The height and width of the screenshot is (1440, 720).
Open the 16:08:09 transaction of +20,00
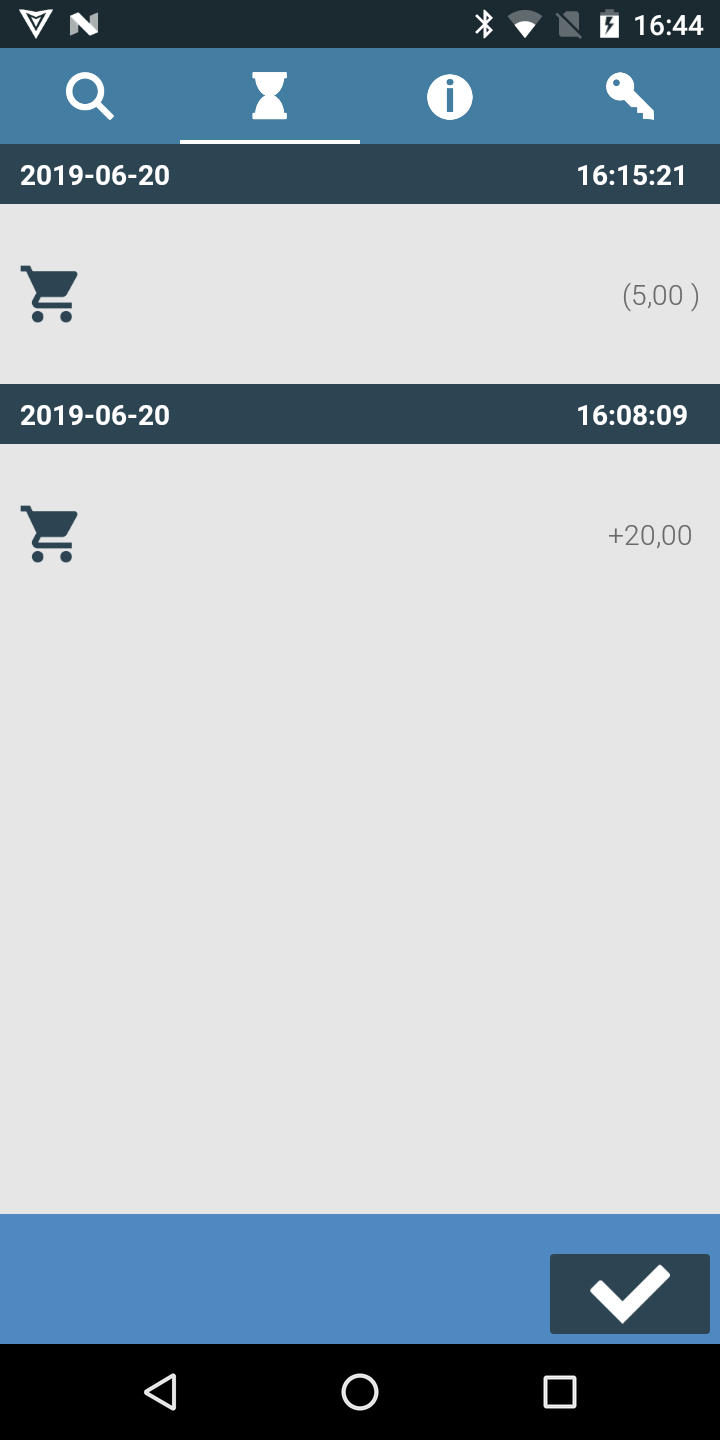(x=360, y=535)
